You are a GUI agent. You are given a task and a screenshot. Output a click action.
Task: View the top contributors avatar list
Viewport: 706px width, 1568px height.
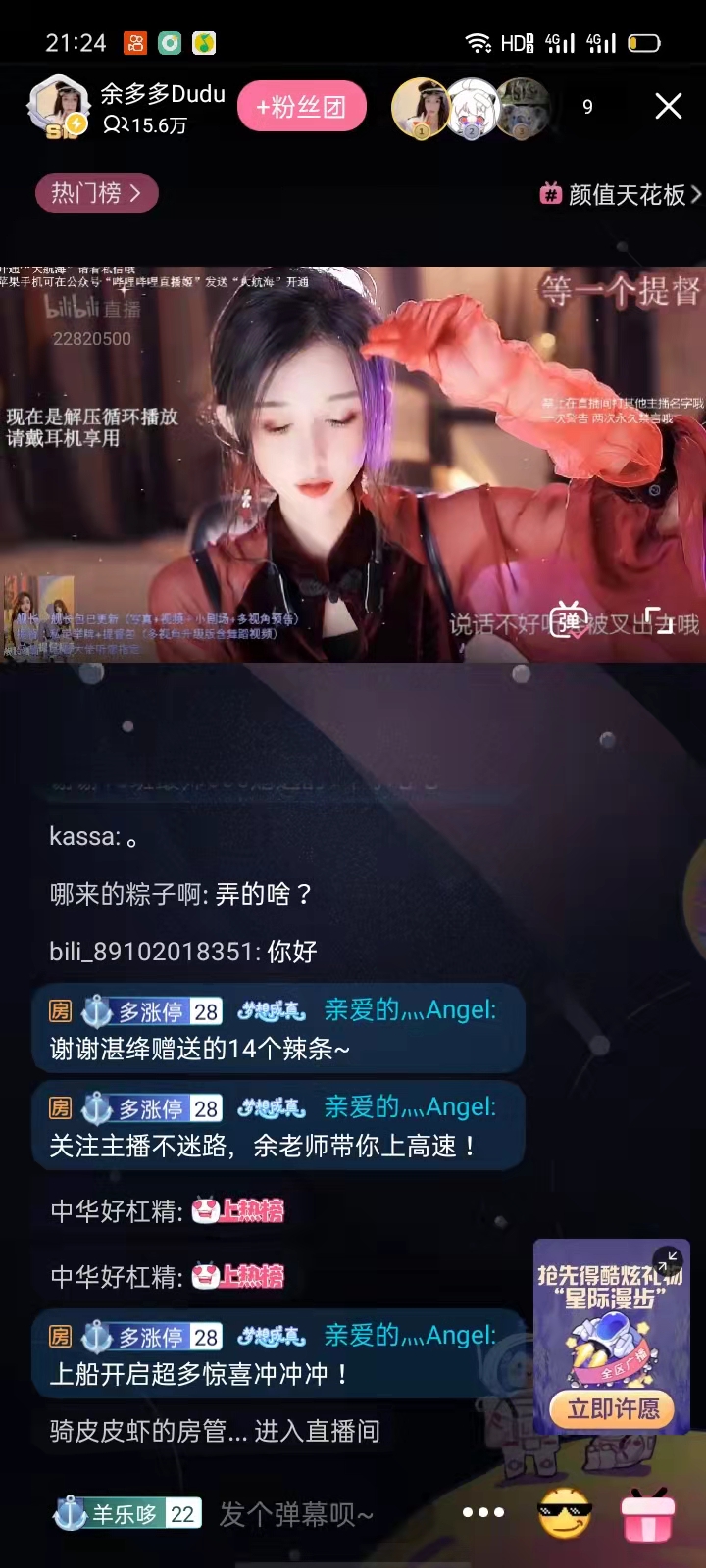point(473,107)
